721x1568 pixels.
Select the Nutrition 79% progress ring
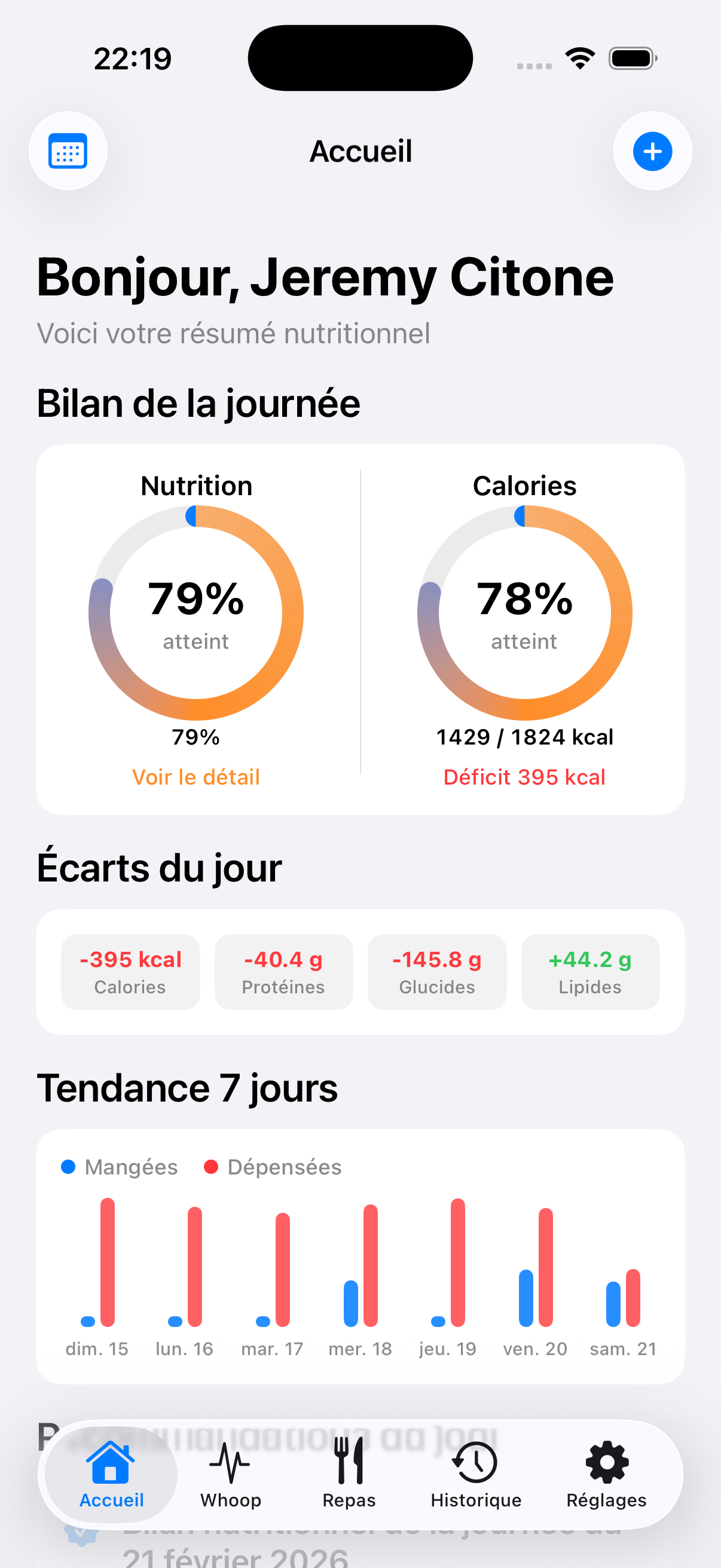point(195,613)
